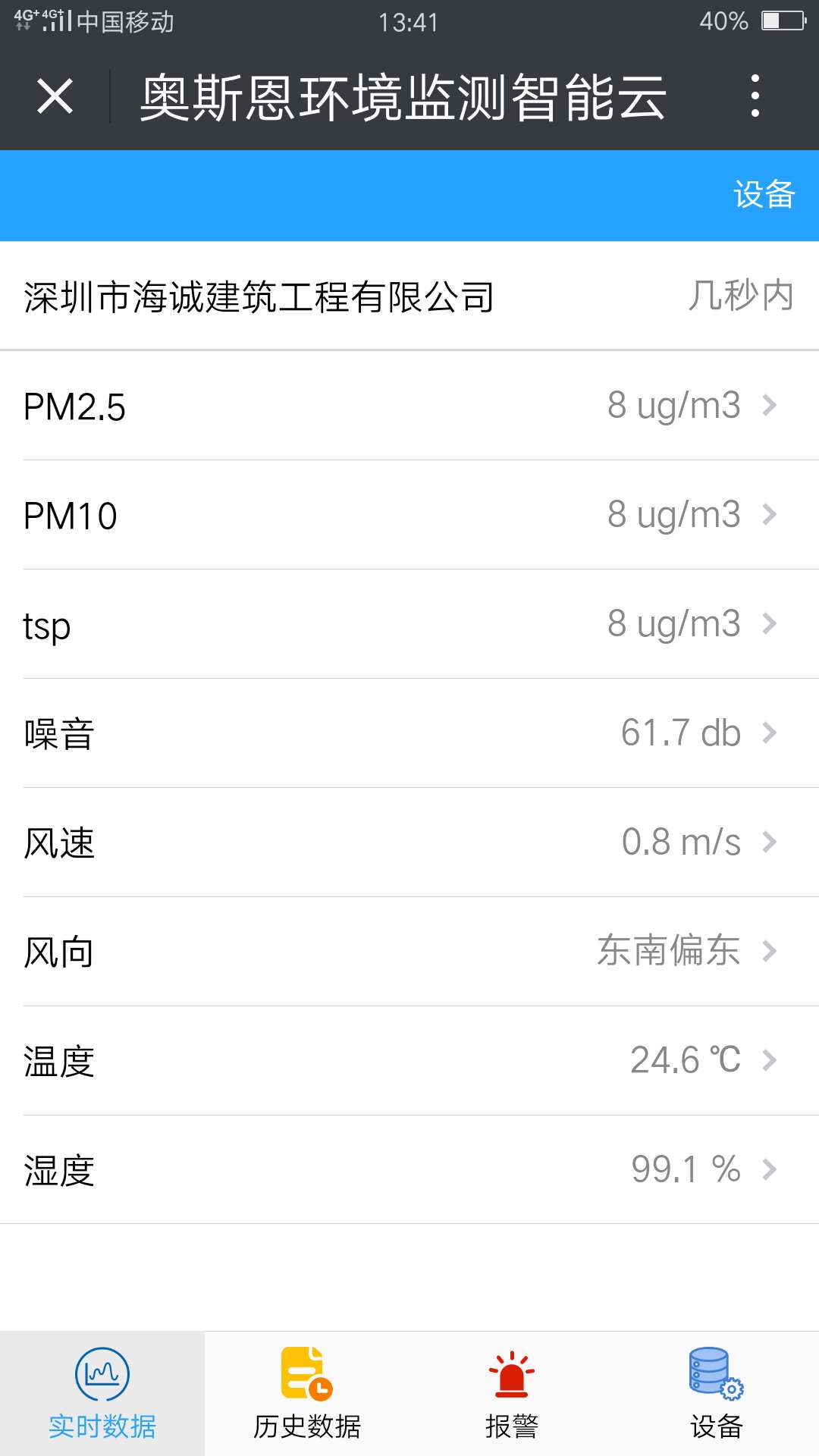Screen dimensions: 819x1456
Task: Close the page with the X icon
Action: 55,96
